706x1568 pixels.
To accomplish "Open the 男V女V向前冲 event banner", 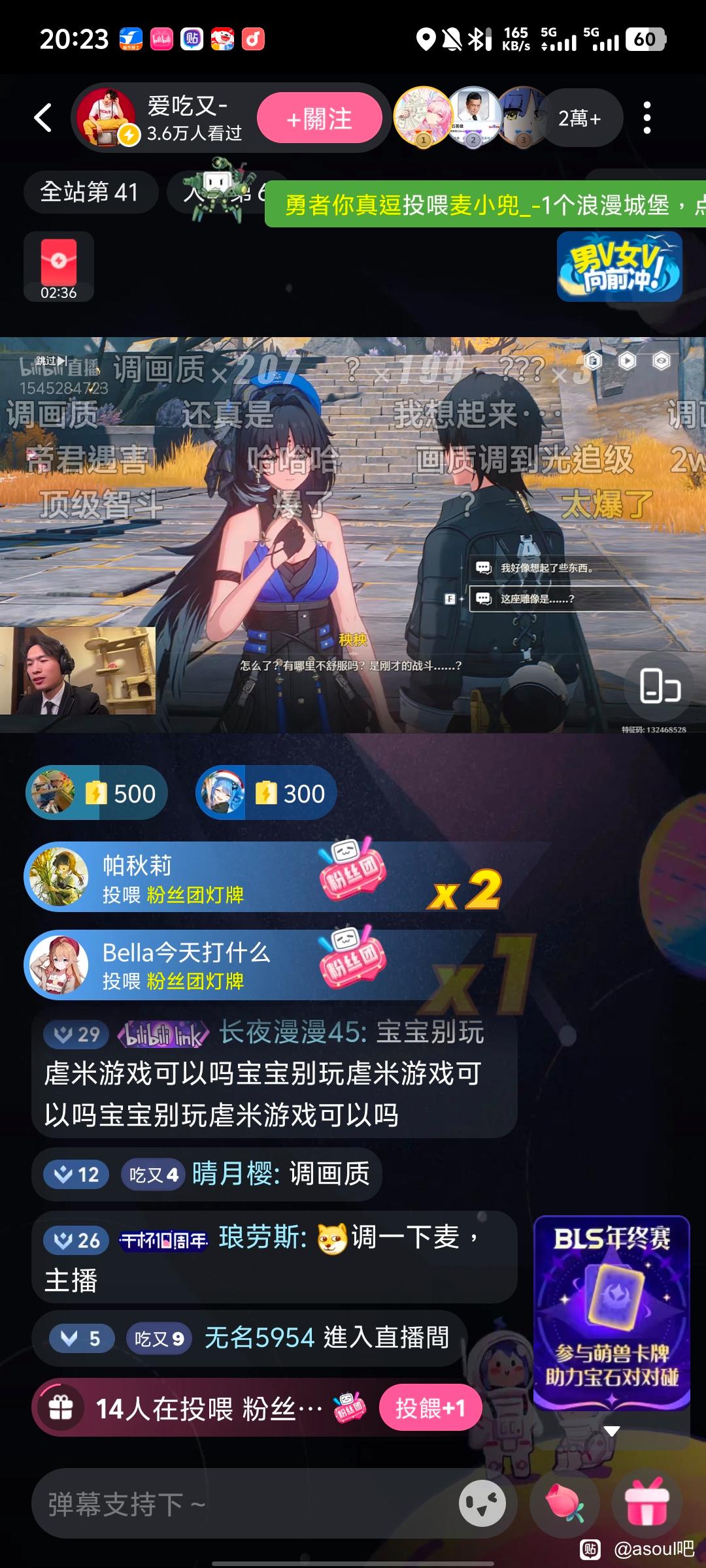I will pos(619,267).
